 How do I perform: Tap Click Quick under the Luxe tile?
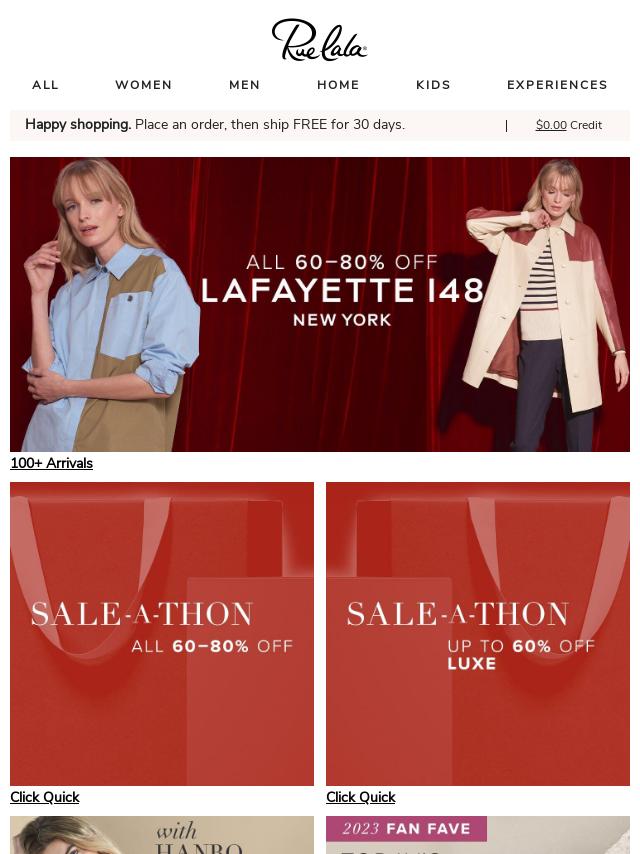pos(361,797)
